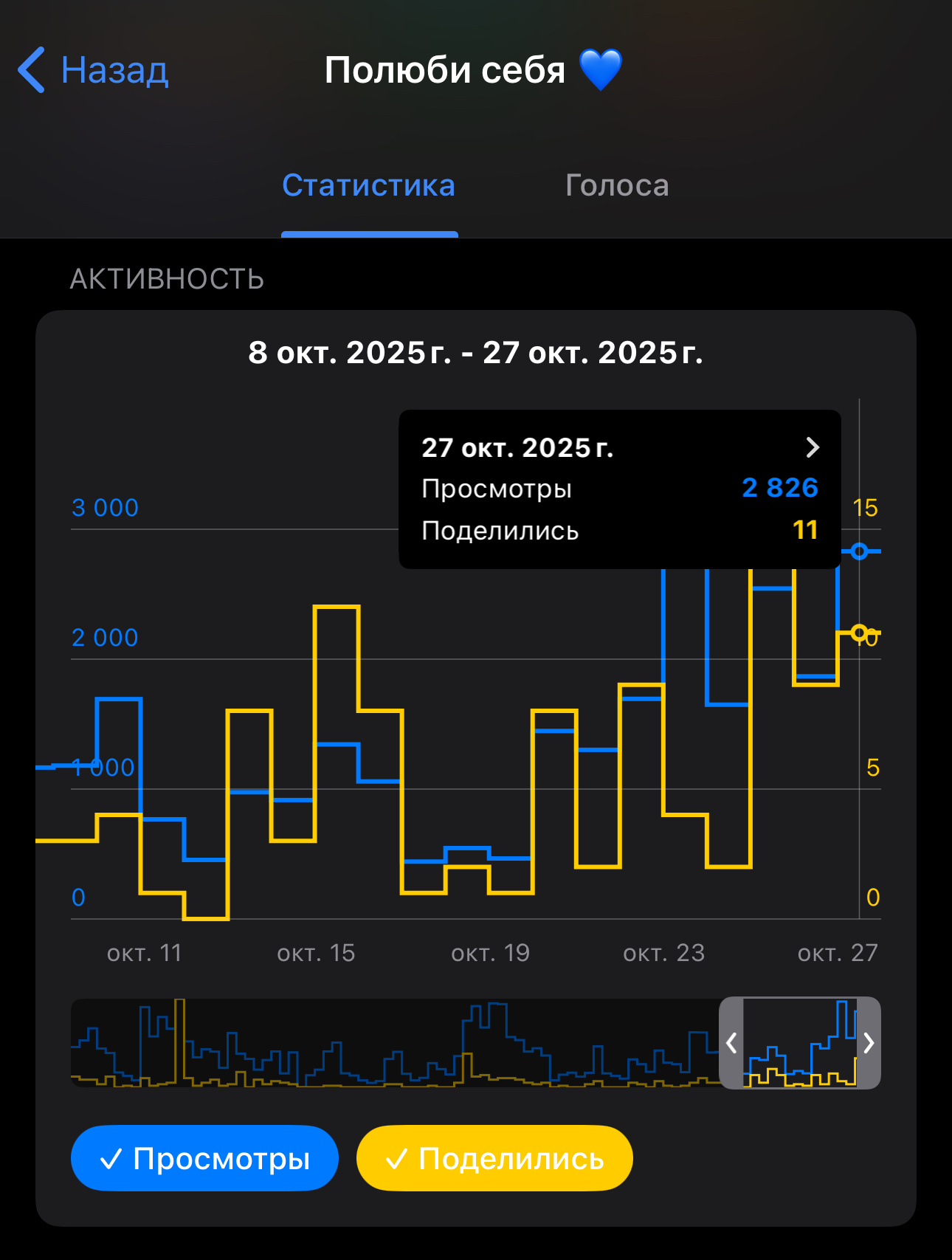Go back using the Назад button
Image resolution: width=952 pixels, height=1260 pixels.
click(x=94, y=71)
